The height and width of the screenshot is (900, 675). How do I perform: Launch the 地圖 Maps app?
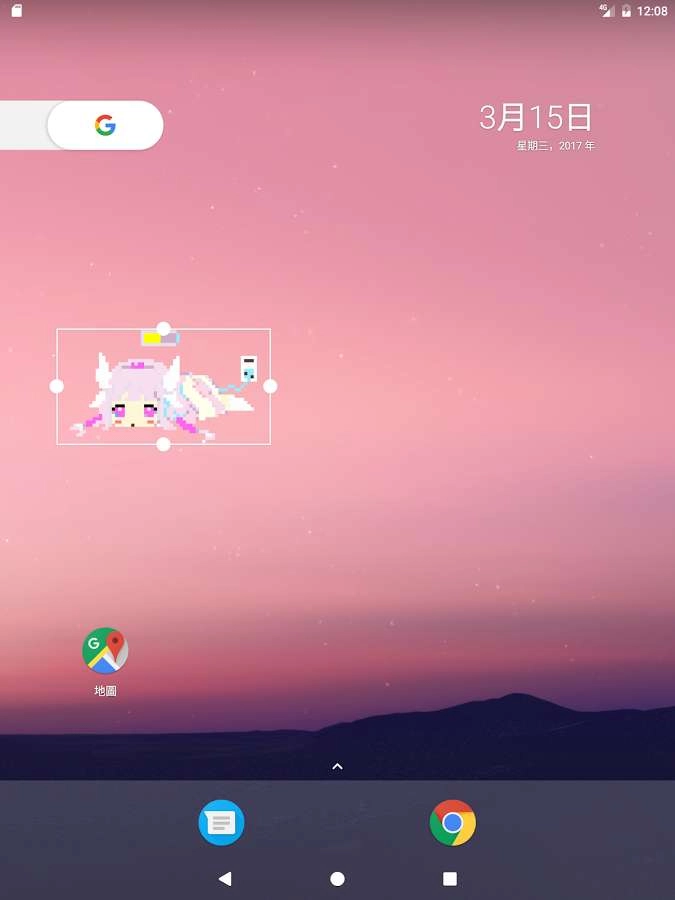pyautogui.click(x=105, y=651)
